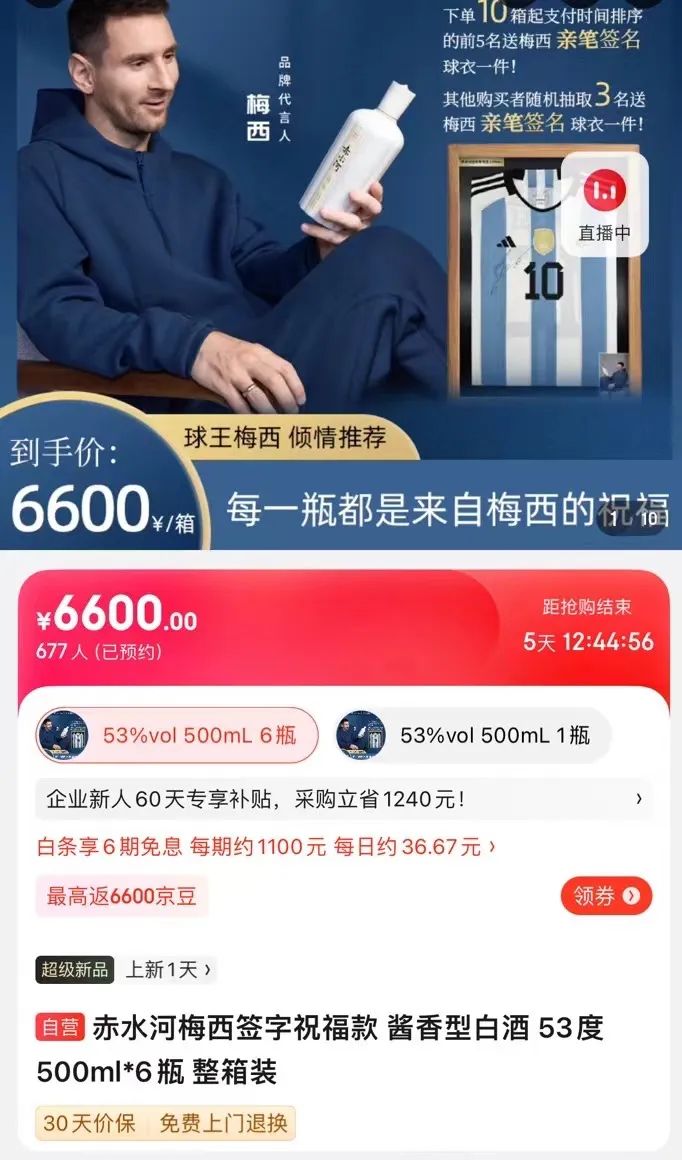Tap the 领券 coupon button
The height and width of the screenshot is (1160, 682).
click(x=606, y=896)
